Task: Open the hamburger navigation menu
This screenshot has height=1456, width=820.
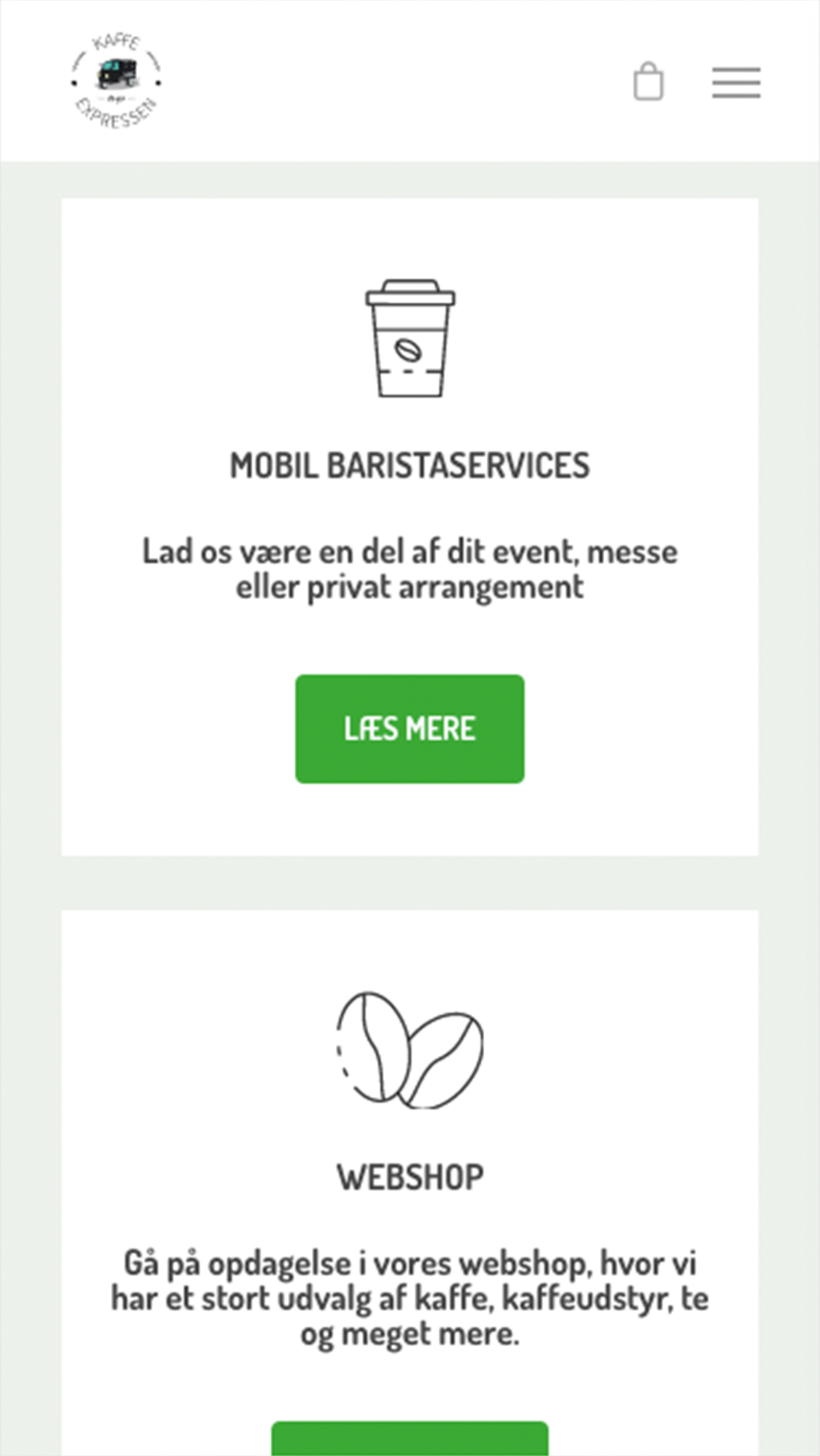Action: [736, 82]
